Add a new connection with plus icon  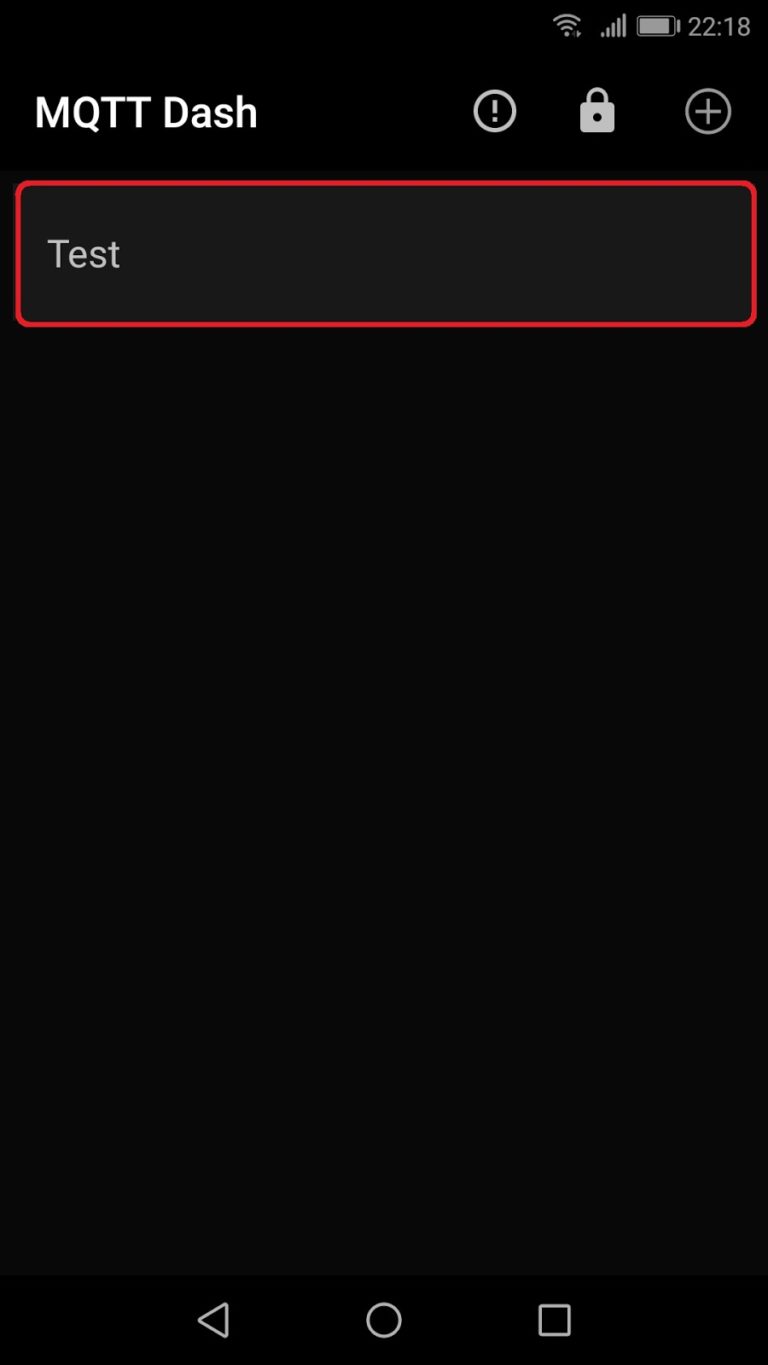[x=708, y=111]
